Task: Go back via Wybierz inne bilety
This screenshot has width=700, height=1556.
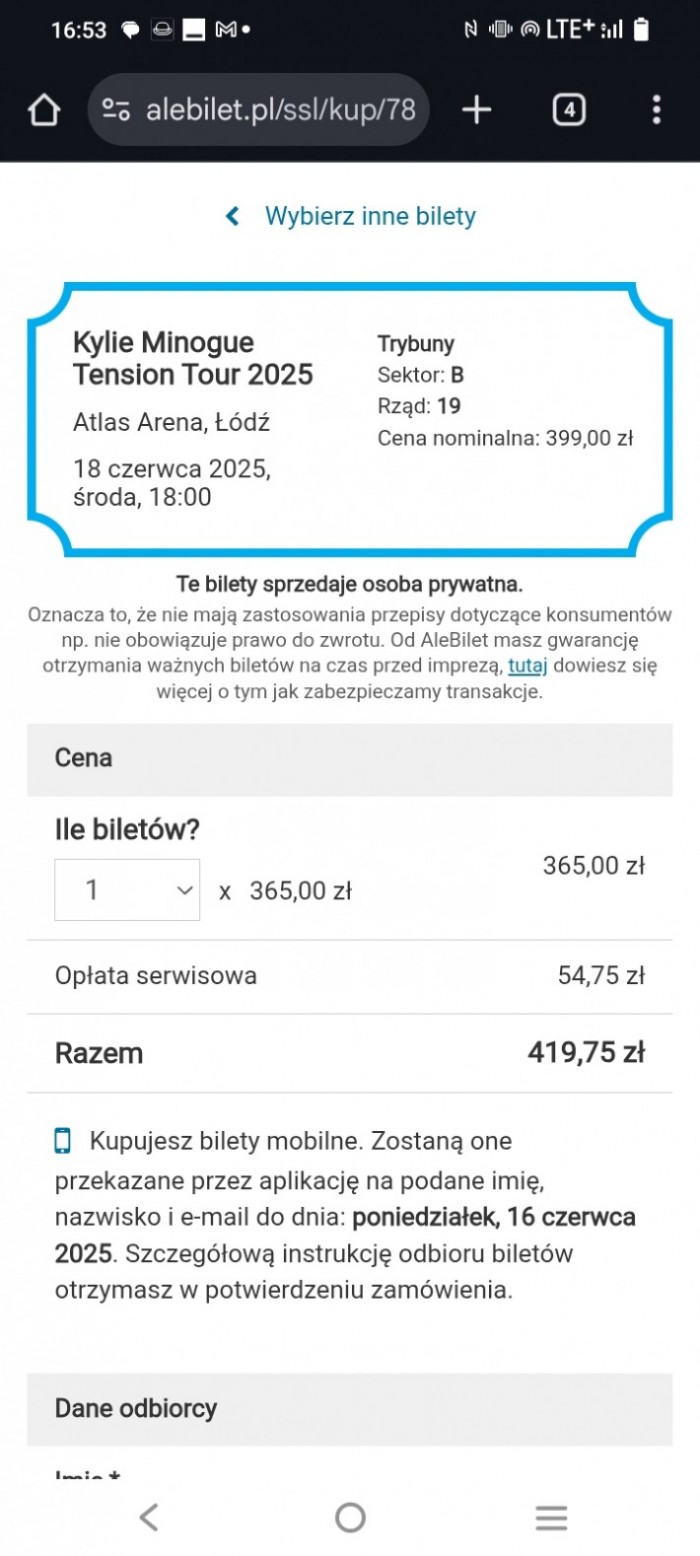Action: [x=350, y=216]
